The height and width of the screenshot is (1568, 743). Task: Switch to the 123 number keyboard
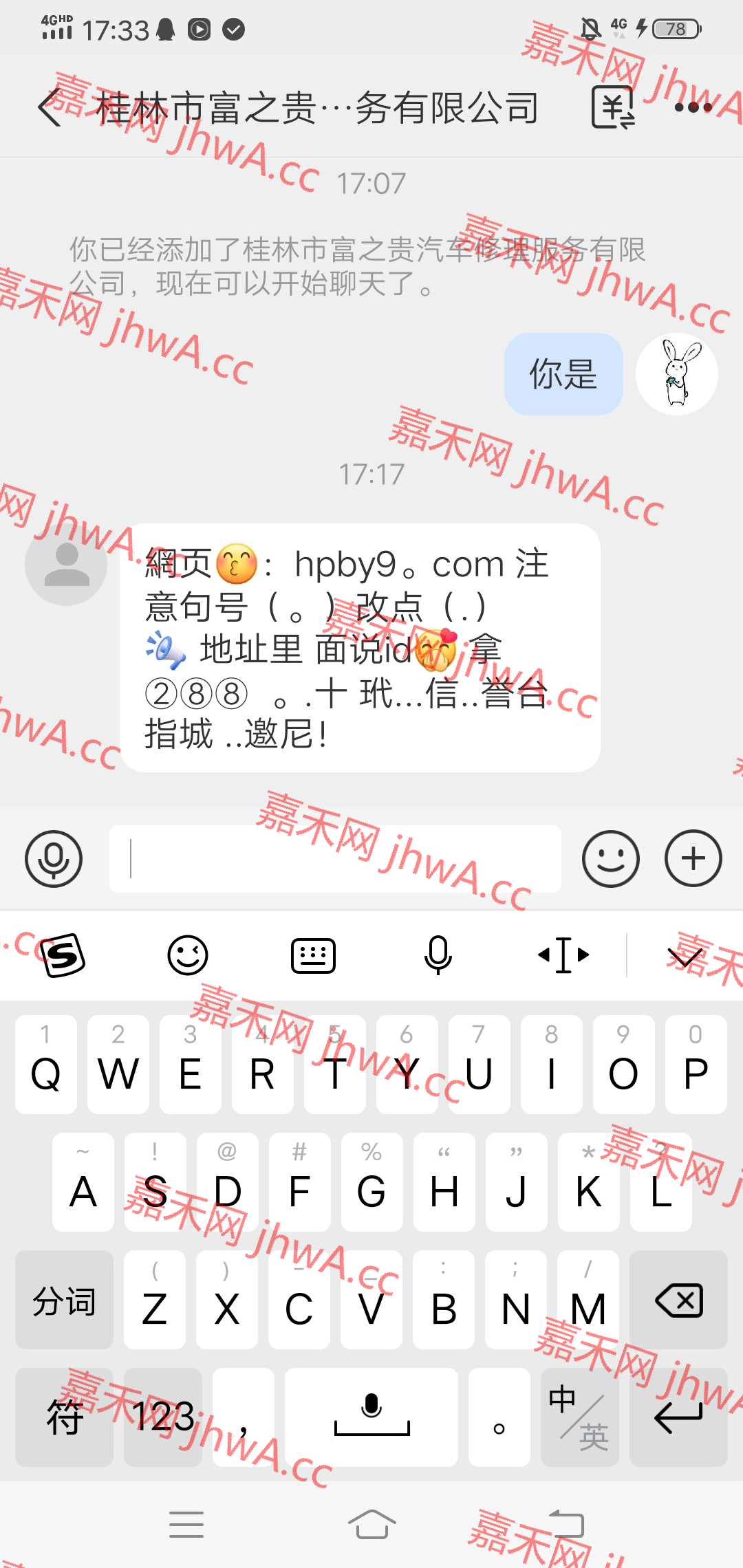[163, 1417]
